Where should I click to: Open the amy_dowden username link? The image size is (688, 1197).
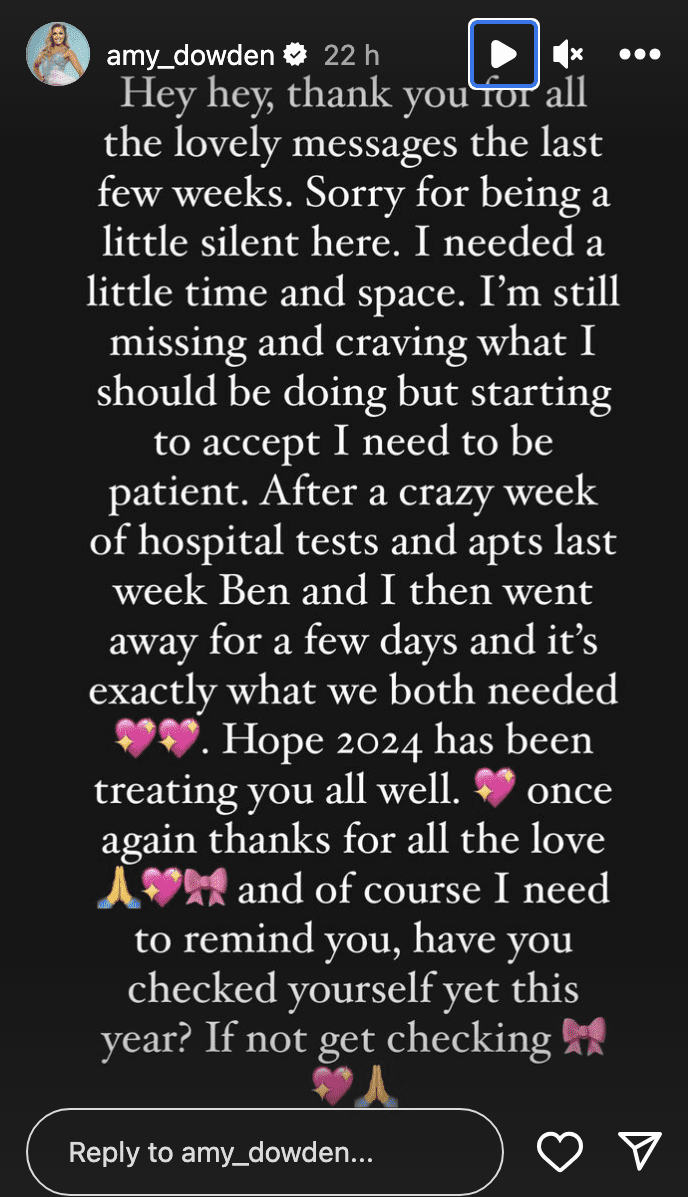point(190,54)
